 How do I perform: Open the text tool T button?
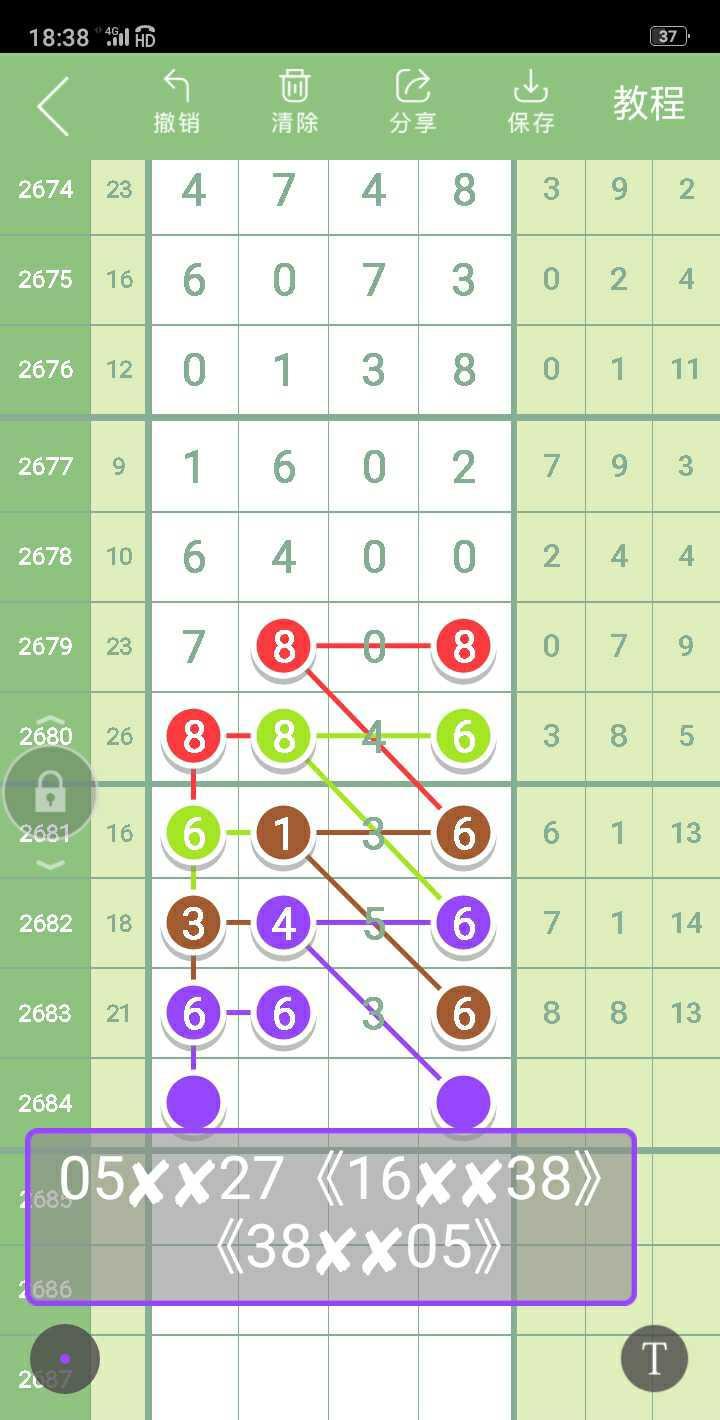[654, 1358]
